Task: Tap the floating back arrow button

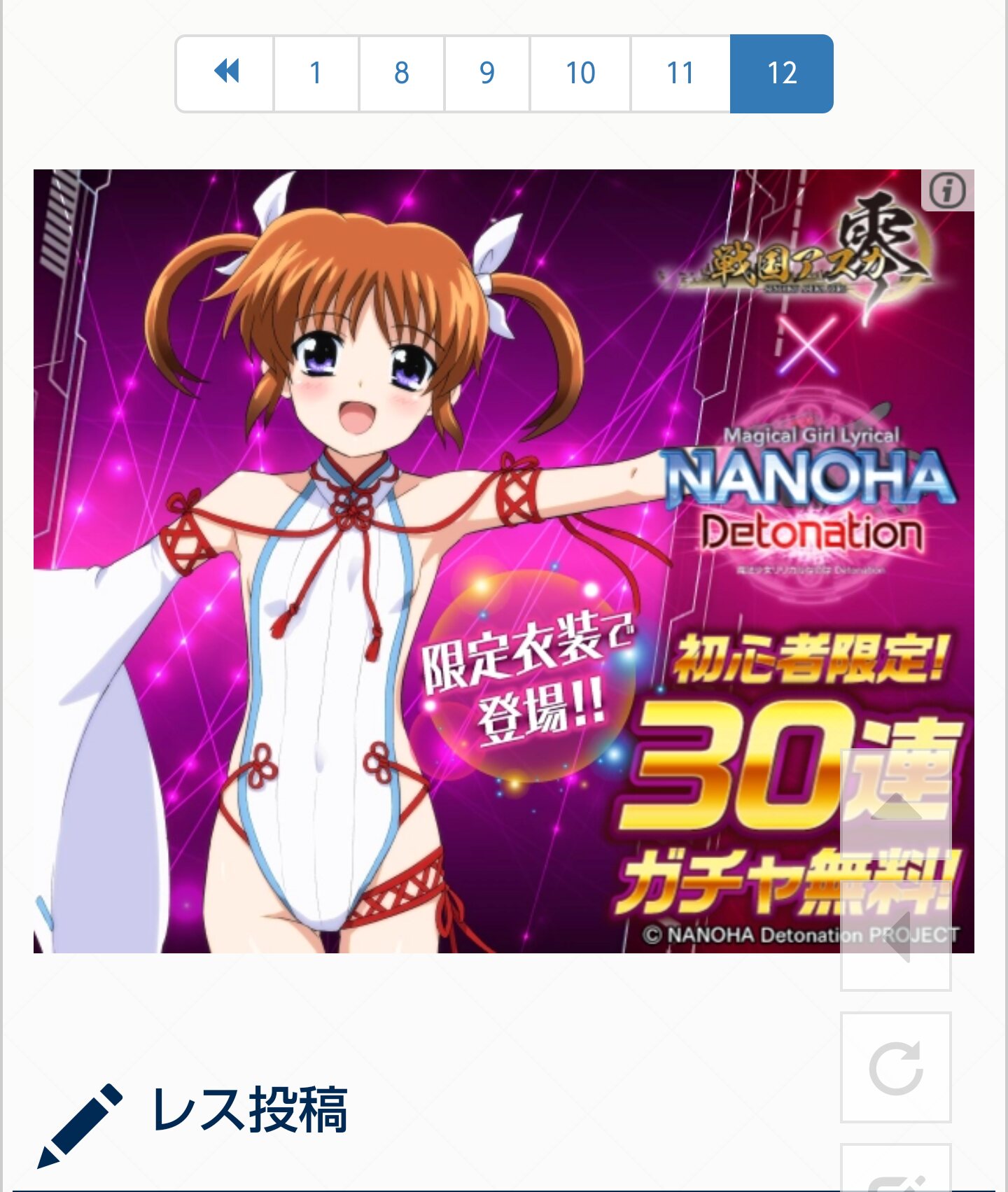Action: (895, 937)
